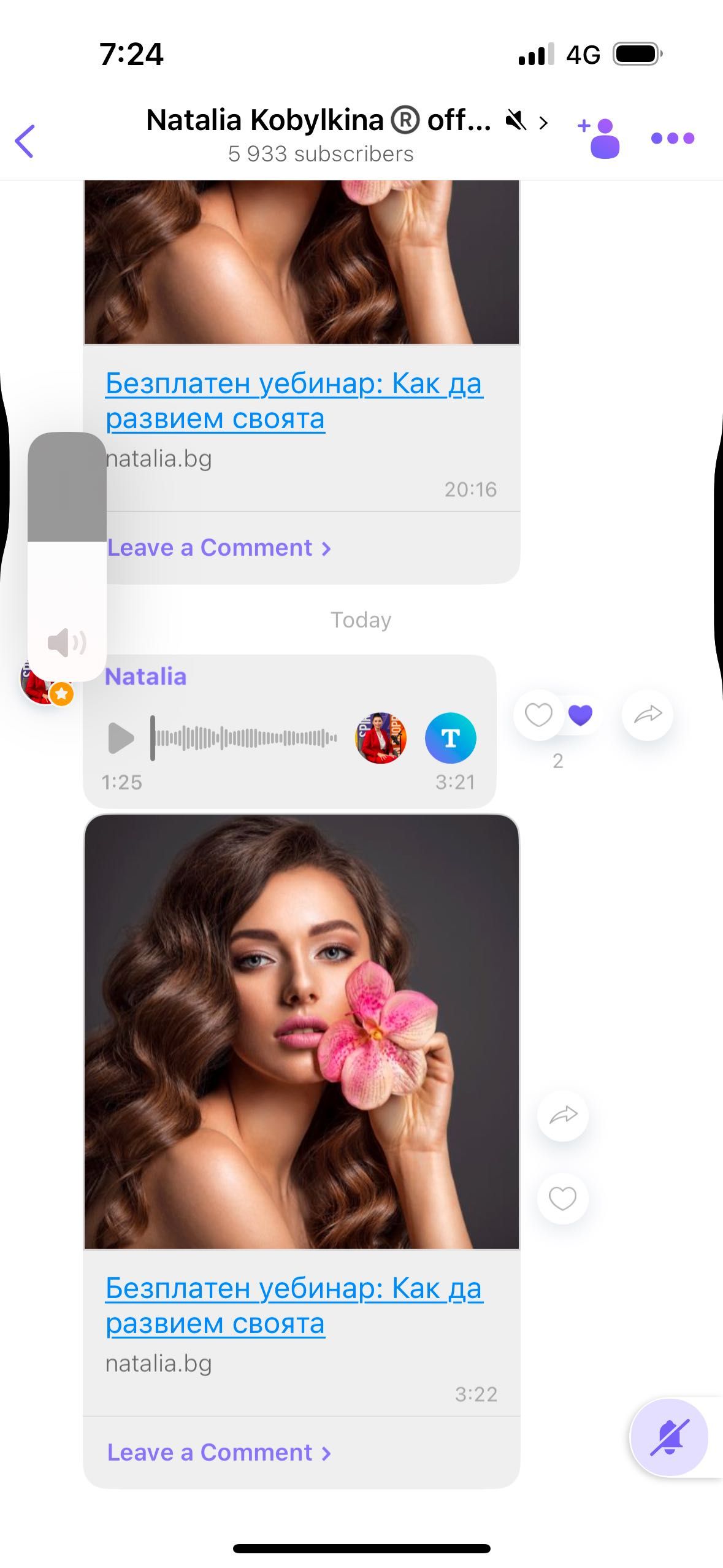The width and height of the screenshot is (723, 1568).
Task: Open the three-dot overflow menu
Action: [x=672, y=138]
